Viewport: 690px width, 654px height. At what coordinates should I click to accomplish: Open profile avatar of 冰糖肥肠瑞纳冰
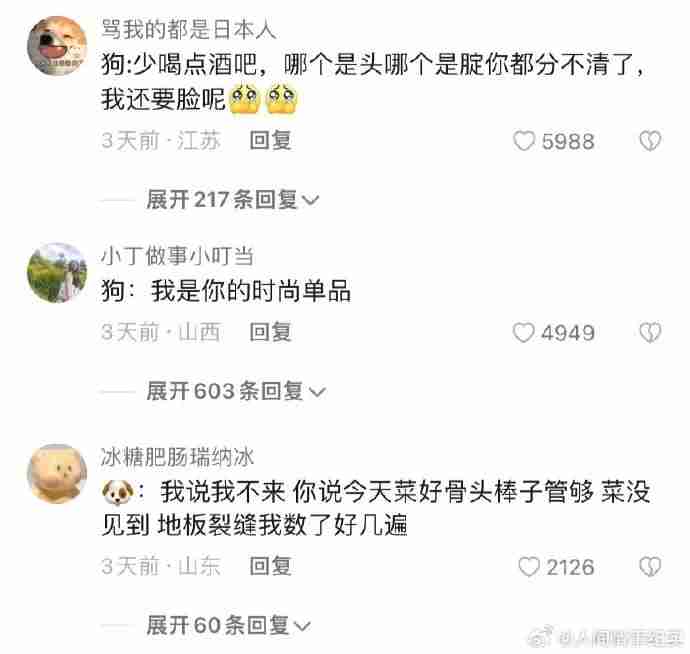[x=57, y=474]
